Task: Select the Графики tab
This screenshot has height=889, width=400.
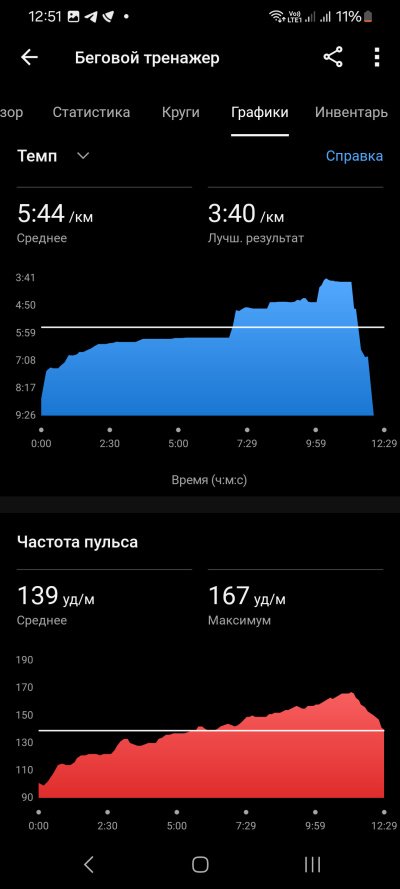Action: pos(259,112)
